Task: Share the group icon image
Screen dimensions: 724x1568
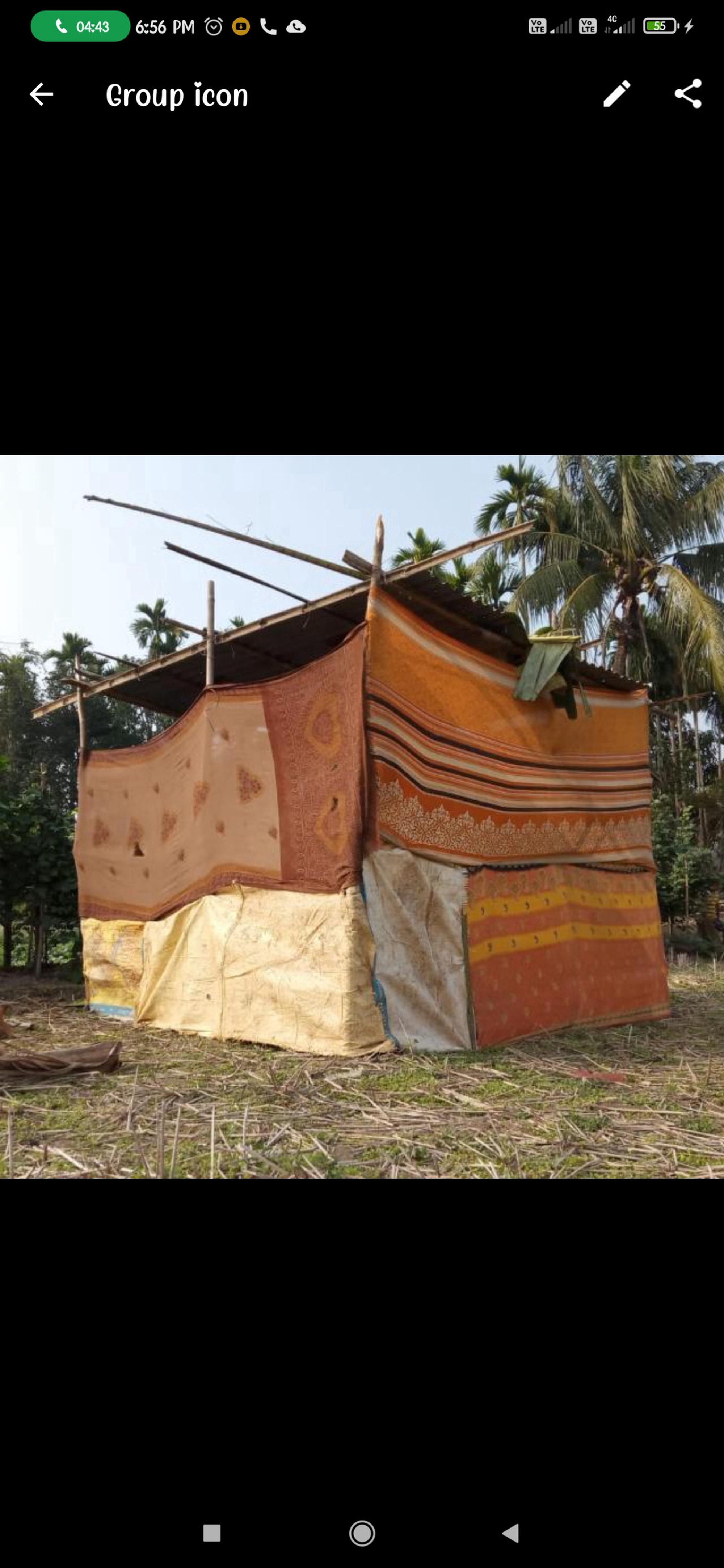Action: tap(688, 94)
